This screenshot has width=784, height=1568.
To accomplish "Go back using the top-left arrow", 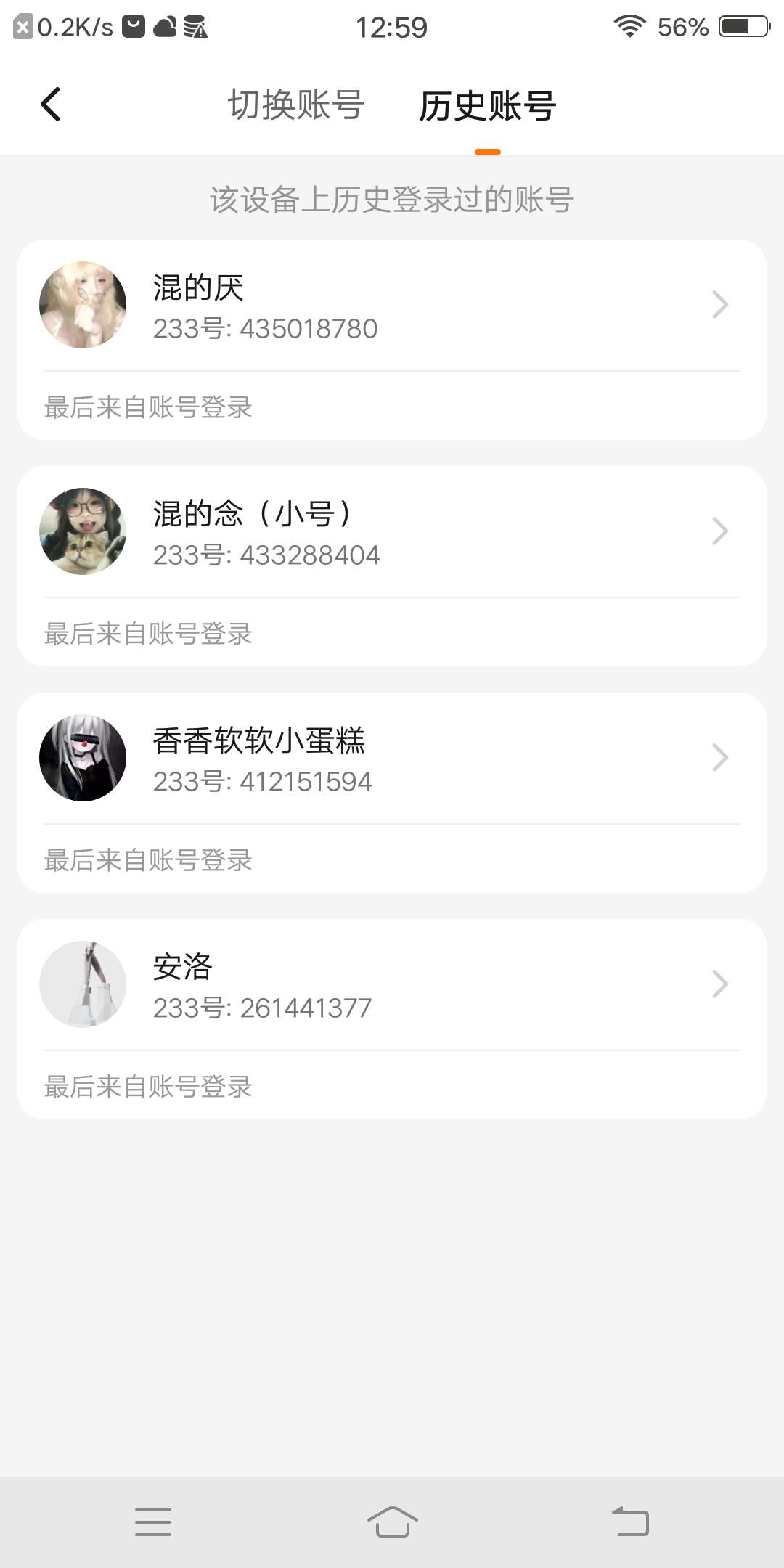I will point(50,105).
